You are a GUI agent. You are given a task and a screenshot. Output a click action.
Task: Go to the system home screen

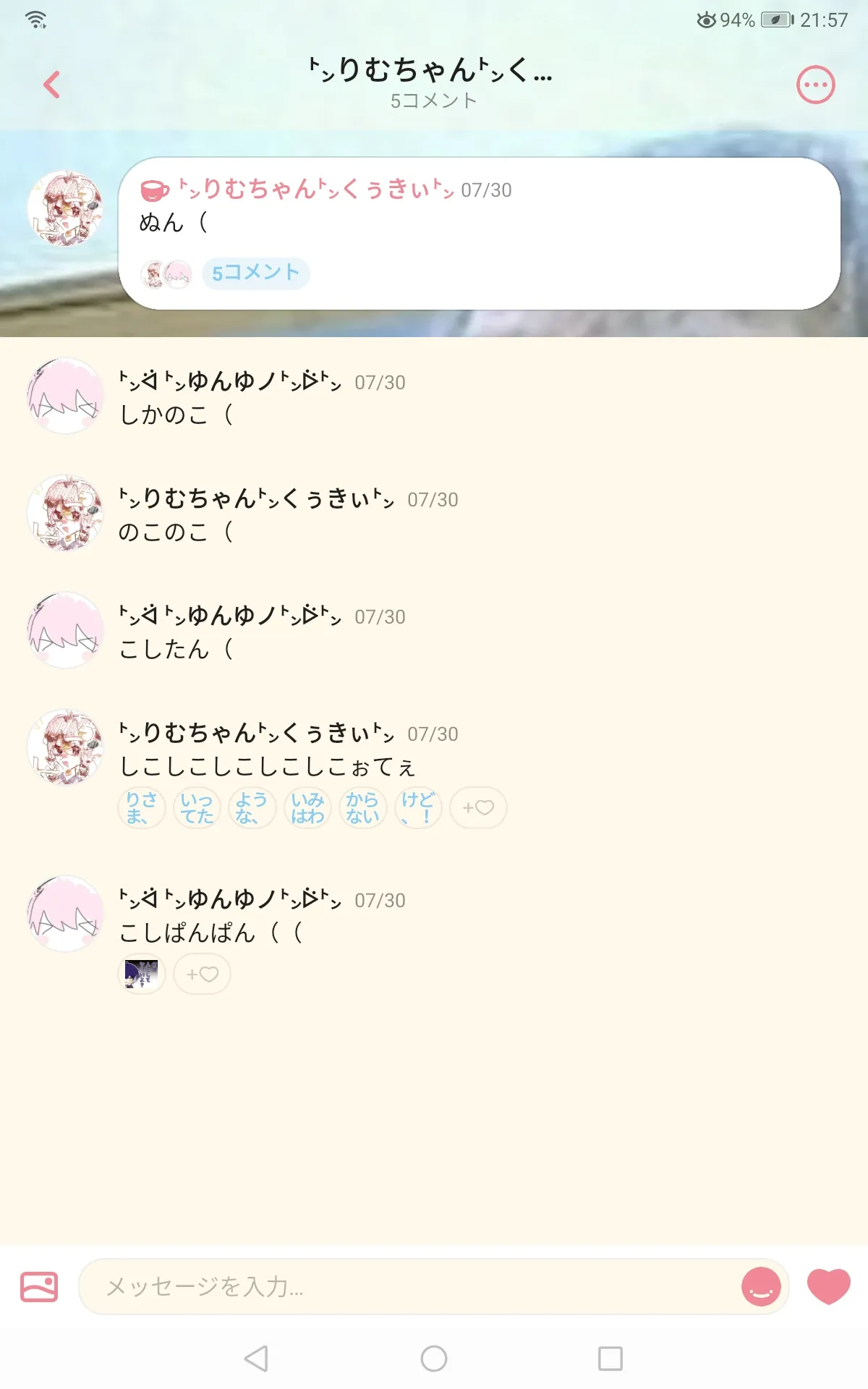coord(434,1358)
